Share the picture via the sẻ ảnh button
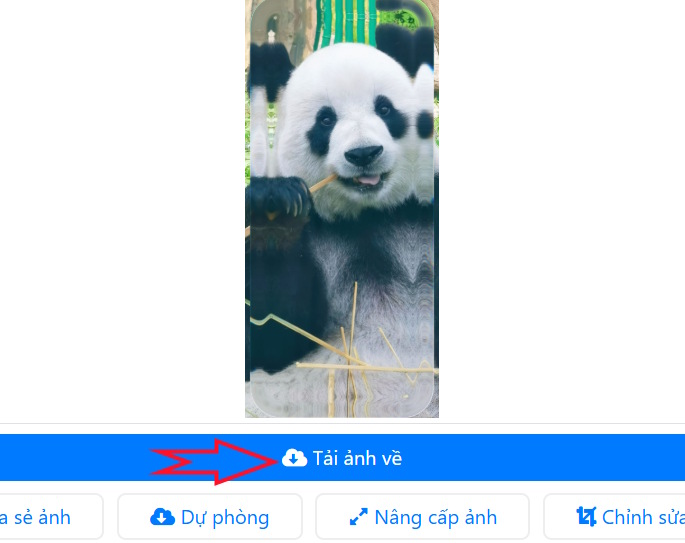The image size is (685, 543). (x=45, y=517)
